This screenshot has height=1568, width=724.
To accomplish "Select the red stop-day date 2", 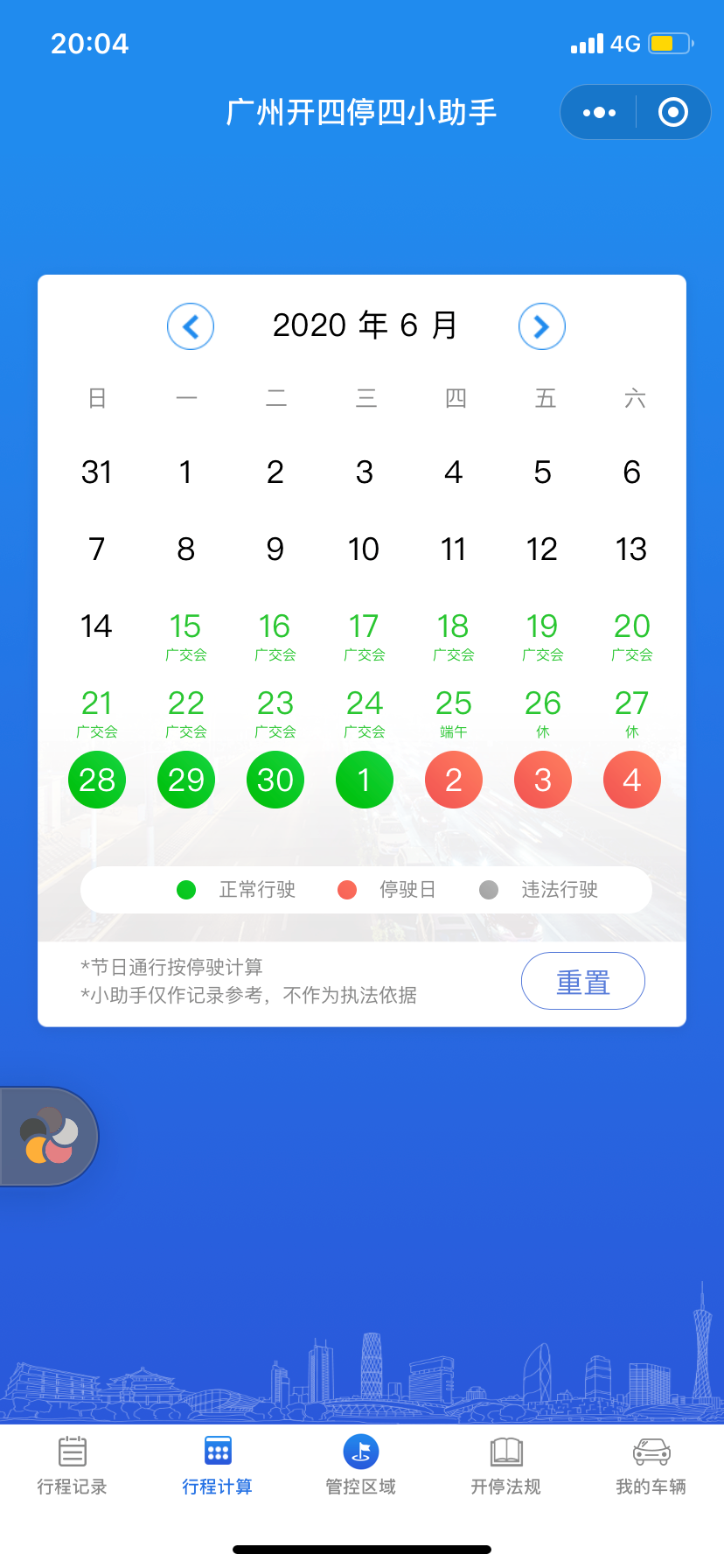I will (454, 780).
